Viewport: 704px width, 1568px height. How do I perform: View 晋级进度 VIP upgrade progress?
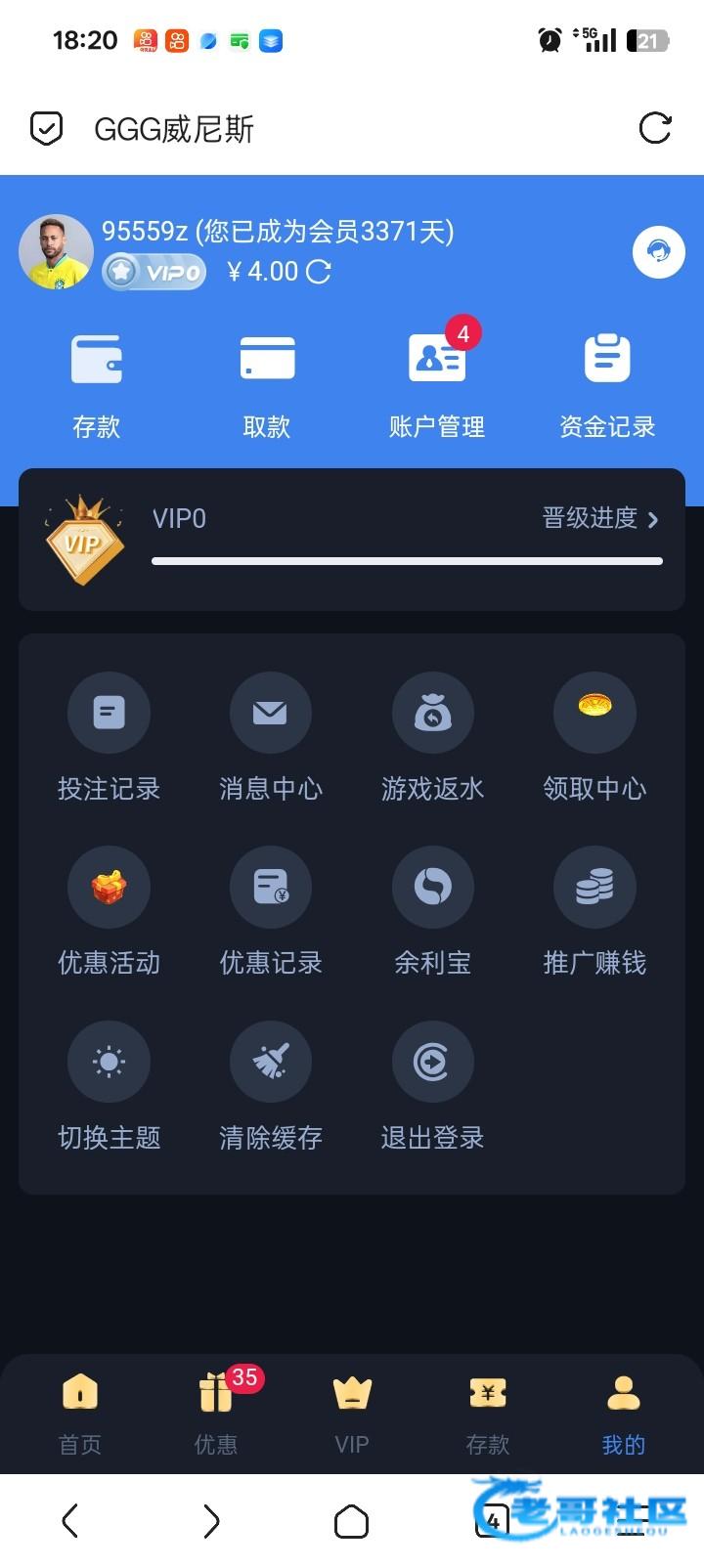tap(600, 518)
